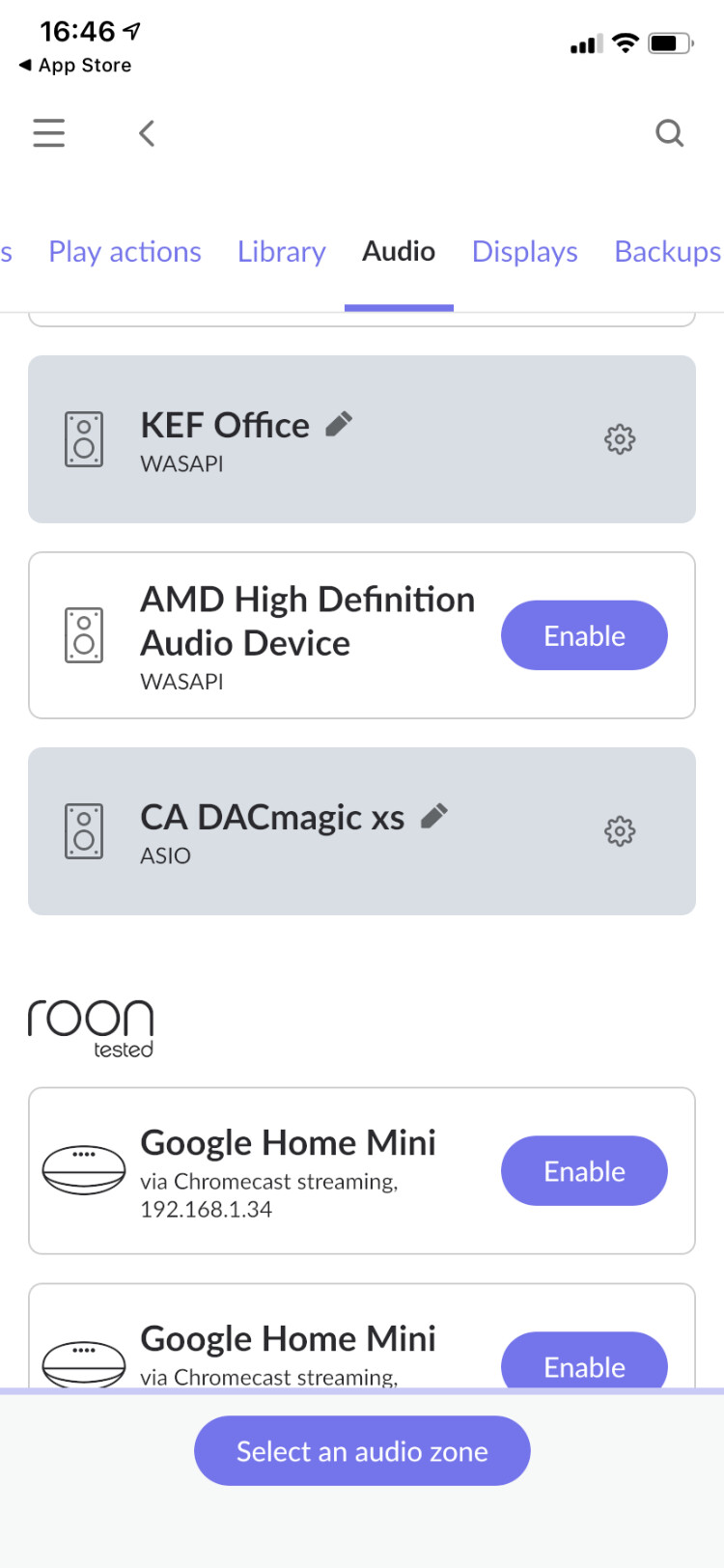This screenshot has height=1568, width=724.
Task: Return to App Store via status bar
Action: [x=75, y=66]
